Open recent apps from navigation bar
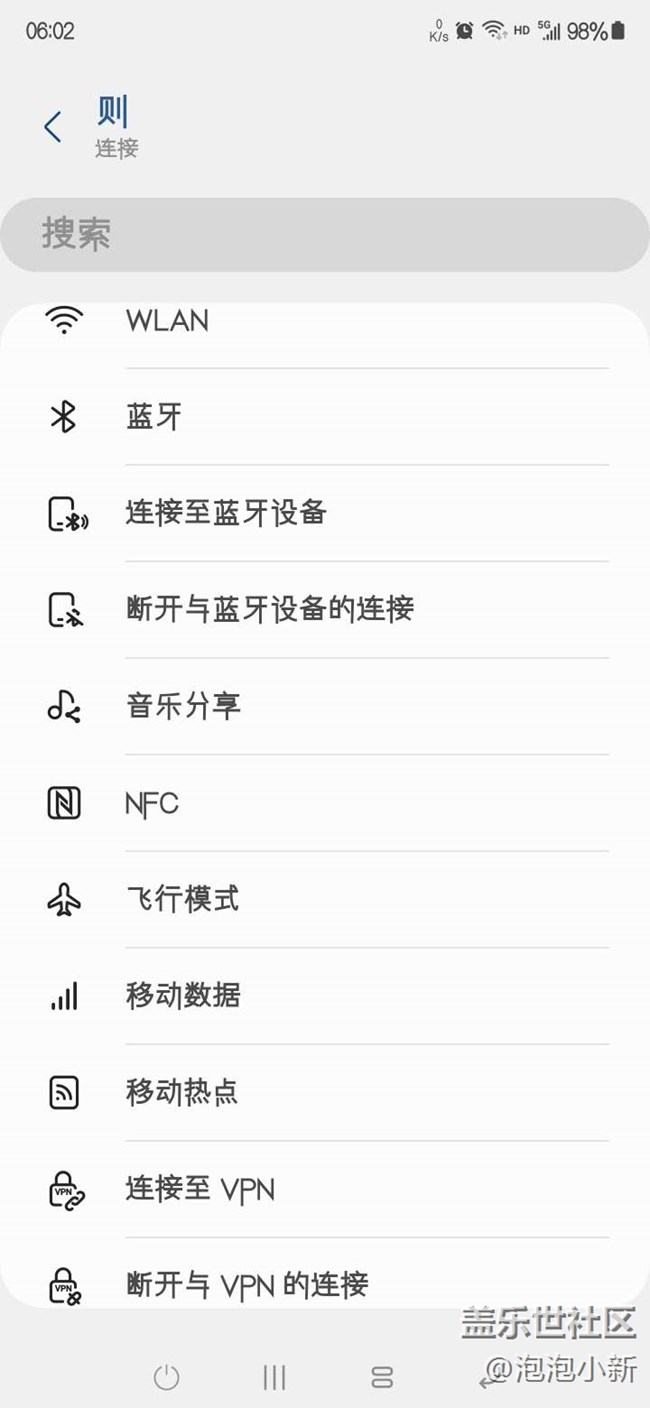The image size is (650, 1408). coord(274,1377)
